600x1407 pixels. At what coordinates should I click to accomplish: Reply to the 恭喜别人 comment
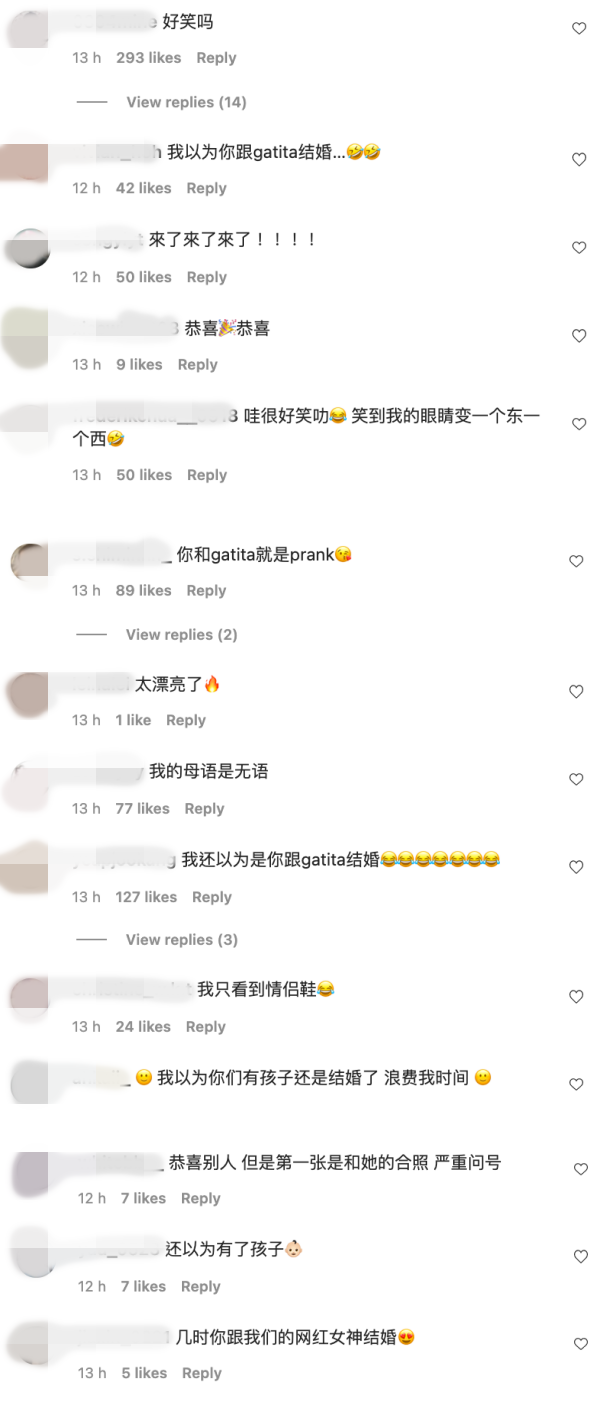(x=200, y=1198)
